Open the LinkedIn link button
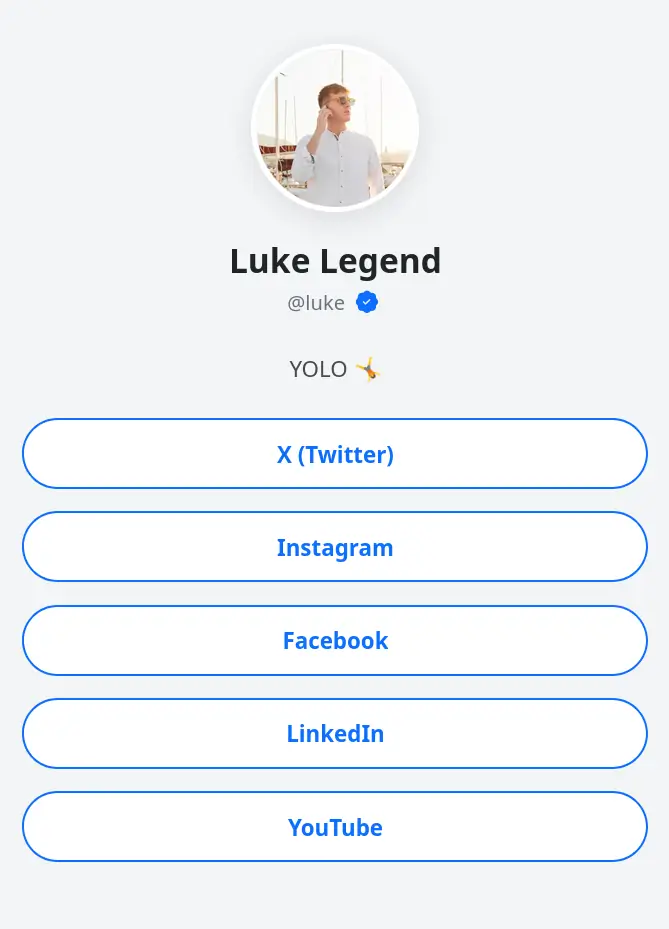 [x=335, y=733]
